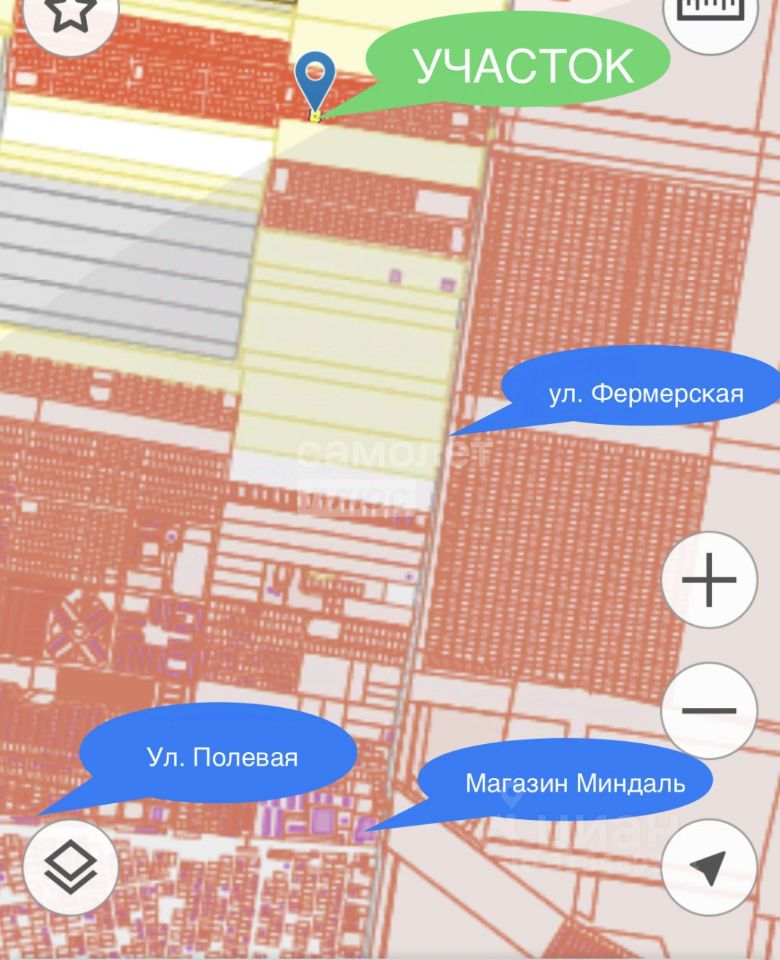Add this location to favorites with the star
This screenshot has width=780, height=960.
(x=70, y=14)
